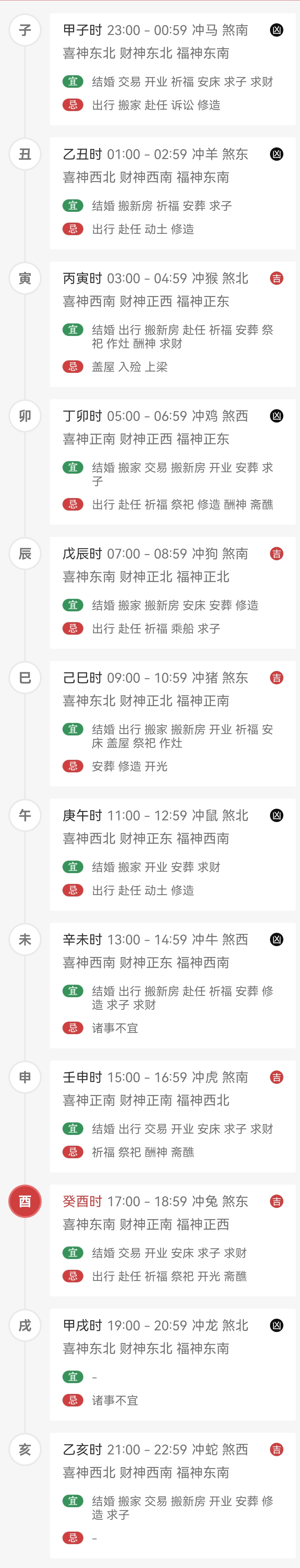Tap the 巳 hour marker
Viewport: 300px width, 1568px height.
[x=25, y=677]
